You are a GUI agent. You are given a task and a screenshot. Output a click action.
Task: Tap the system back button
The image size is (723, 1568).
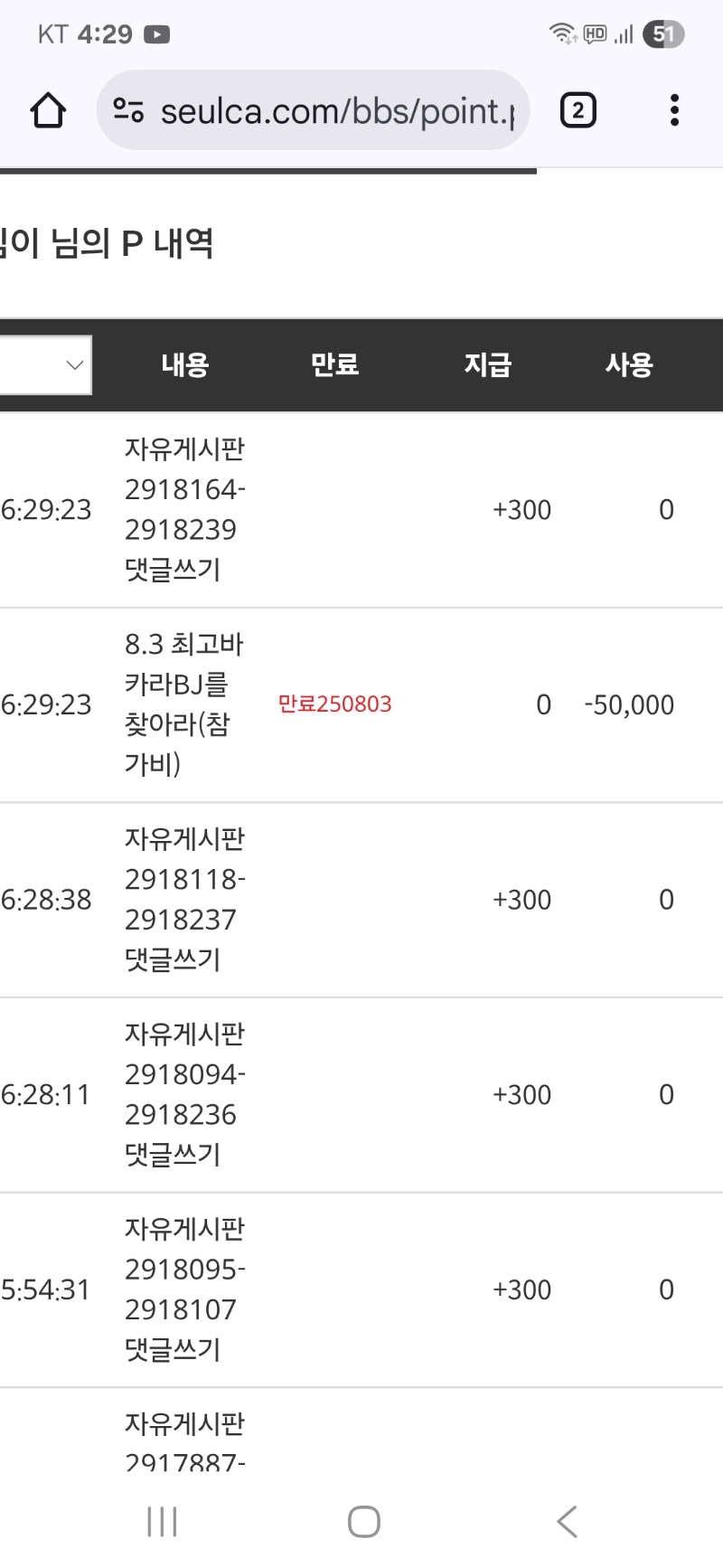click(567, 1521)
